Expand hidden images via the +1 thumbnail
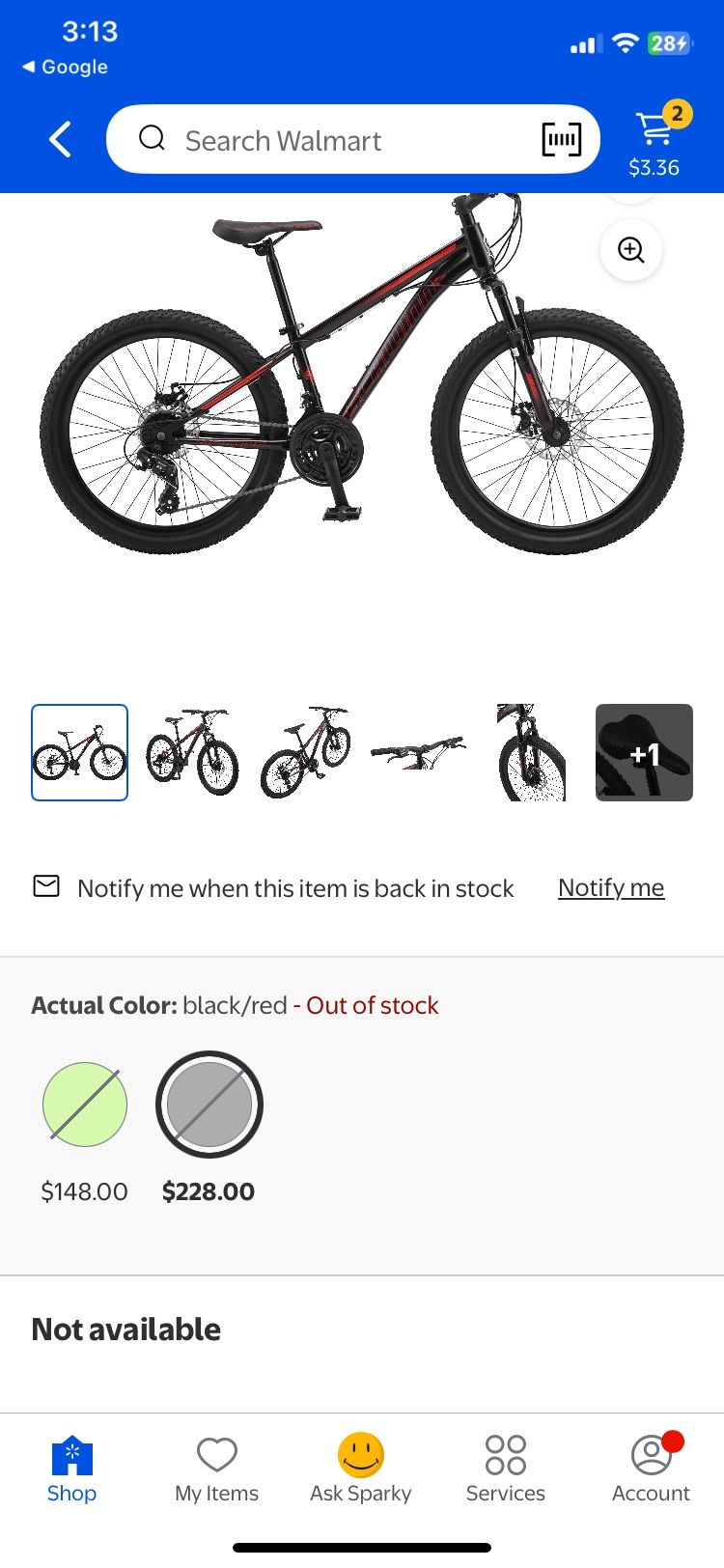 click(x=644, y=752)
